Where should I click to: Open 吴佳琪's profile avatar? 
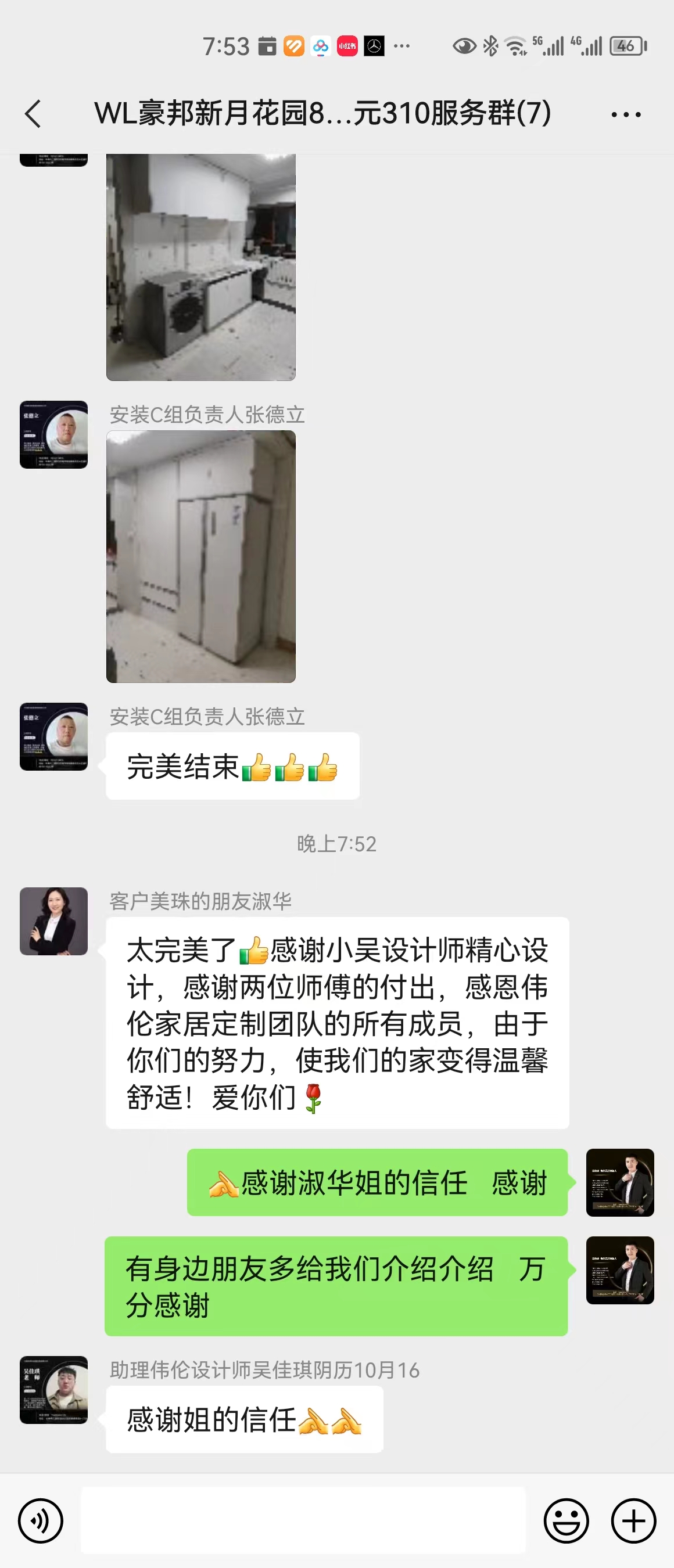(53, 1391)
